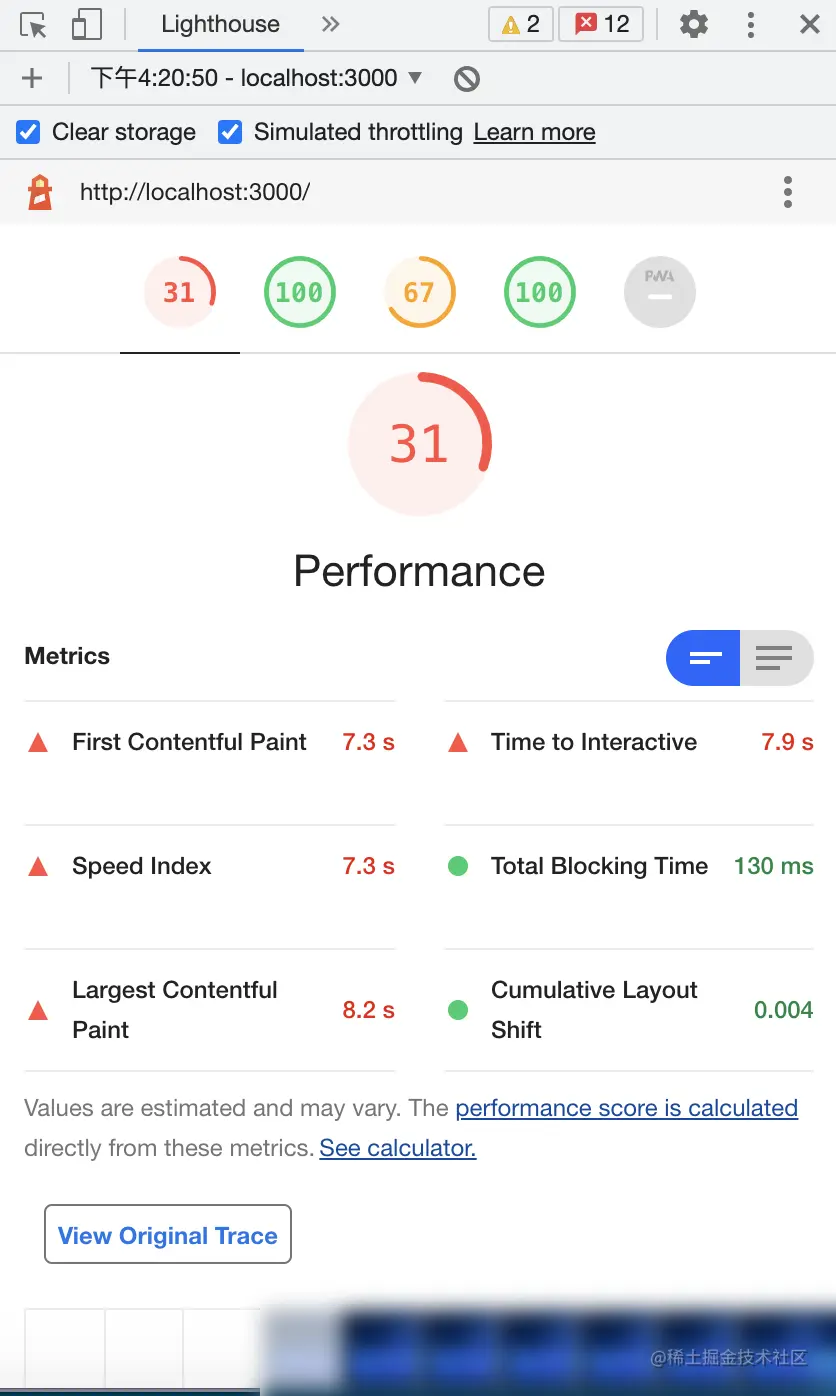The height and width of the screenshot is (1396, 836).
Task: Open the performance score is calculated link
Action: 626,1108
